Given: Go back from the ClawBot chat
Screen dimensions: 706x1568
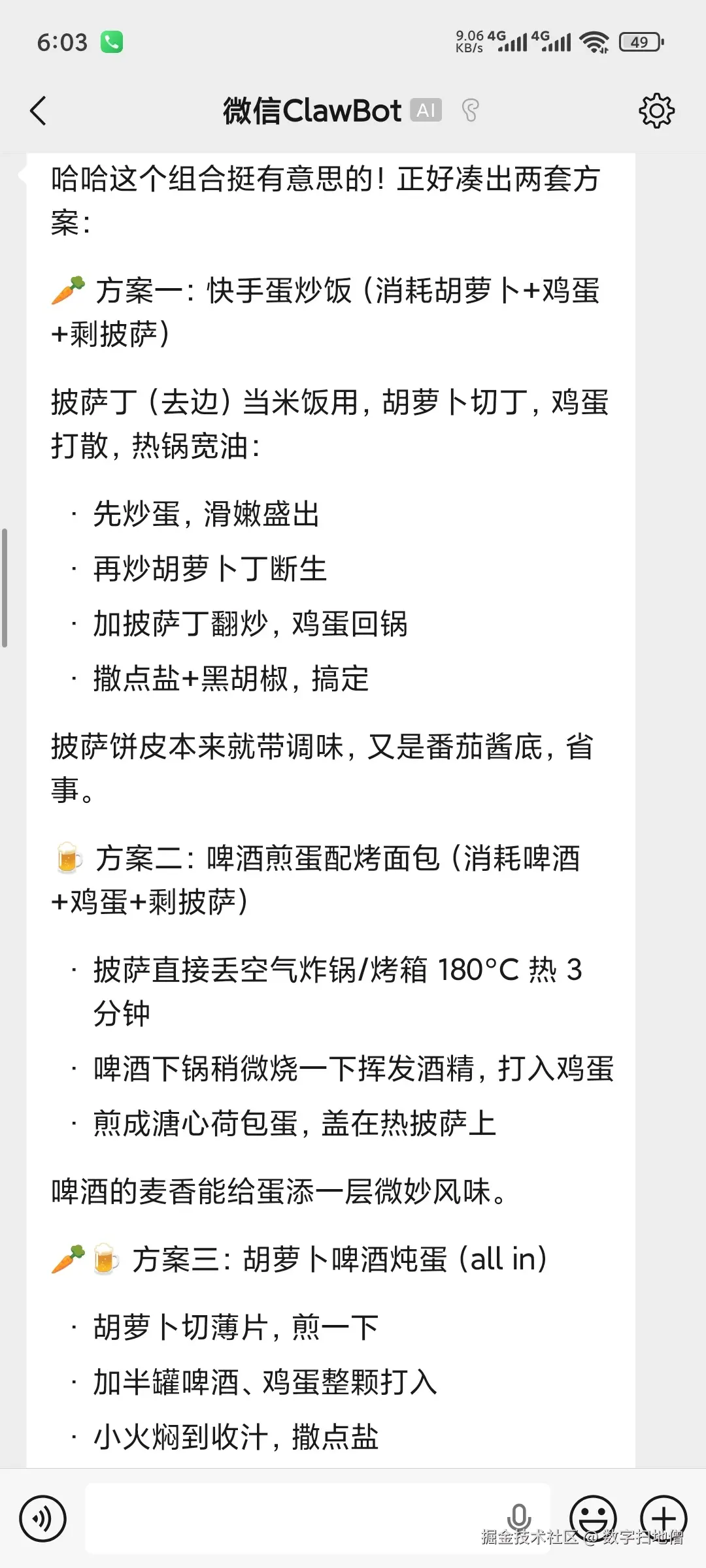Looking at the screenshot, I should point(39,111).
